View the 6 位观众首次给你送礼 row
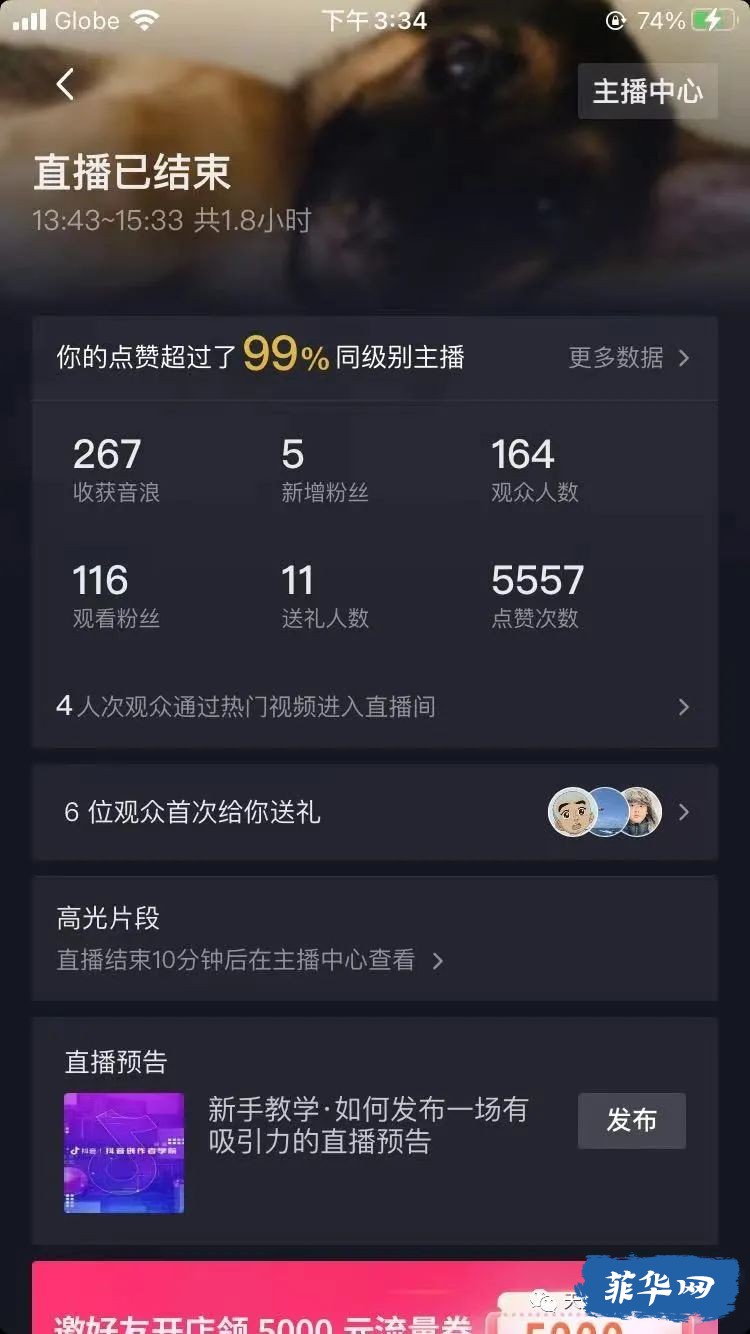 click(374, 812)
